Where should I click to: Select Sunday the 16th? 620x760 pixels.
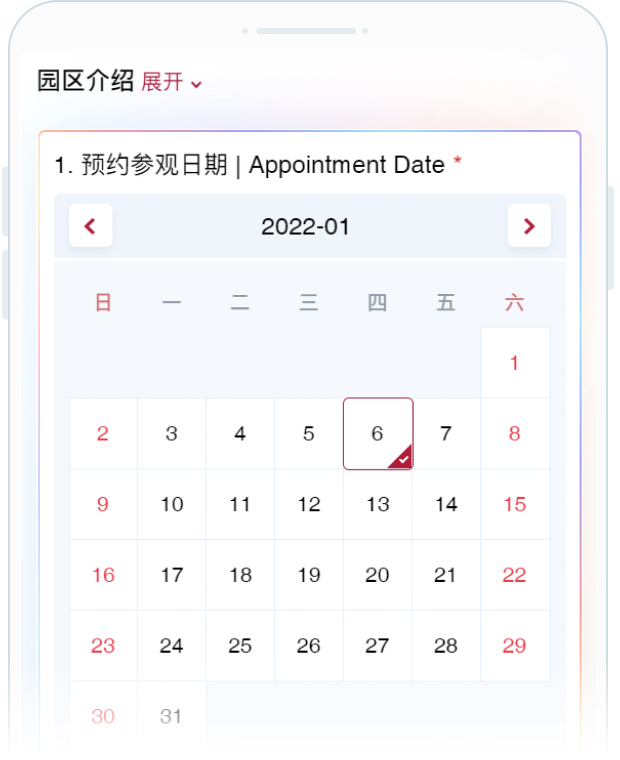103,575
